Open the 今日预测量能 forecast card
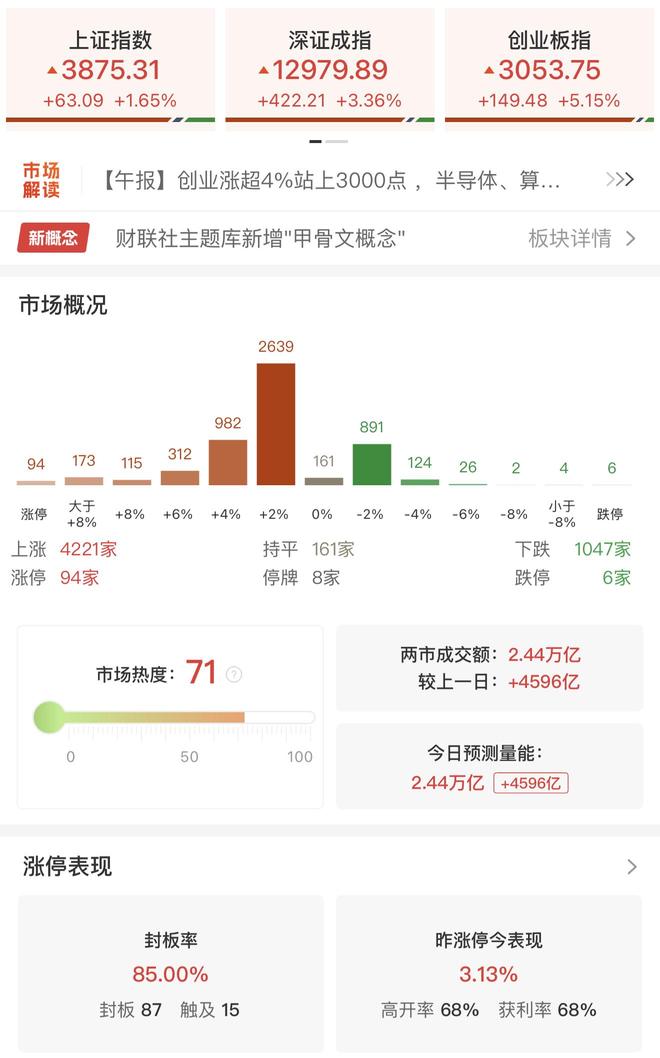This screenshot has height=1058, width=660. 489,767
